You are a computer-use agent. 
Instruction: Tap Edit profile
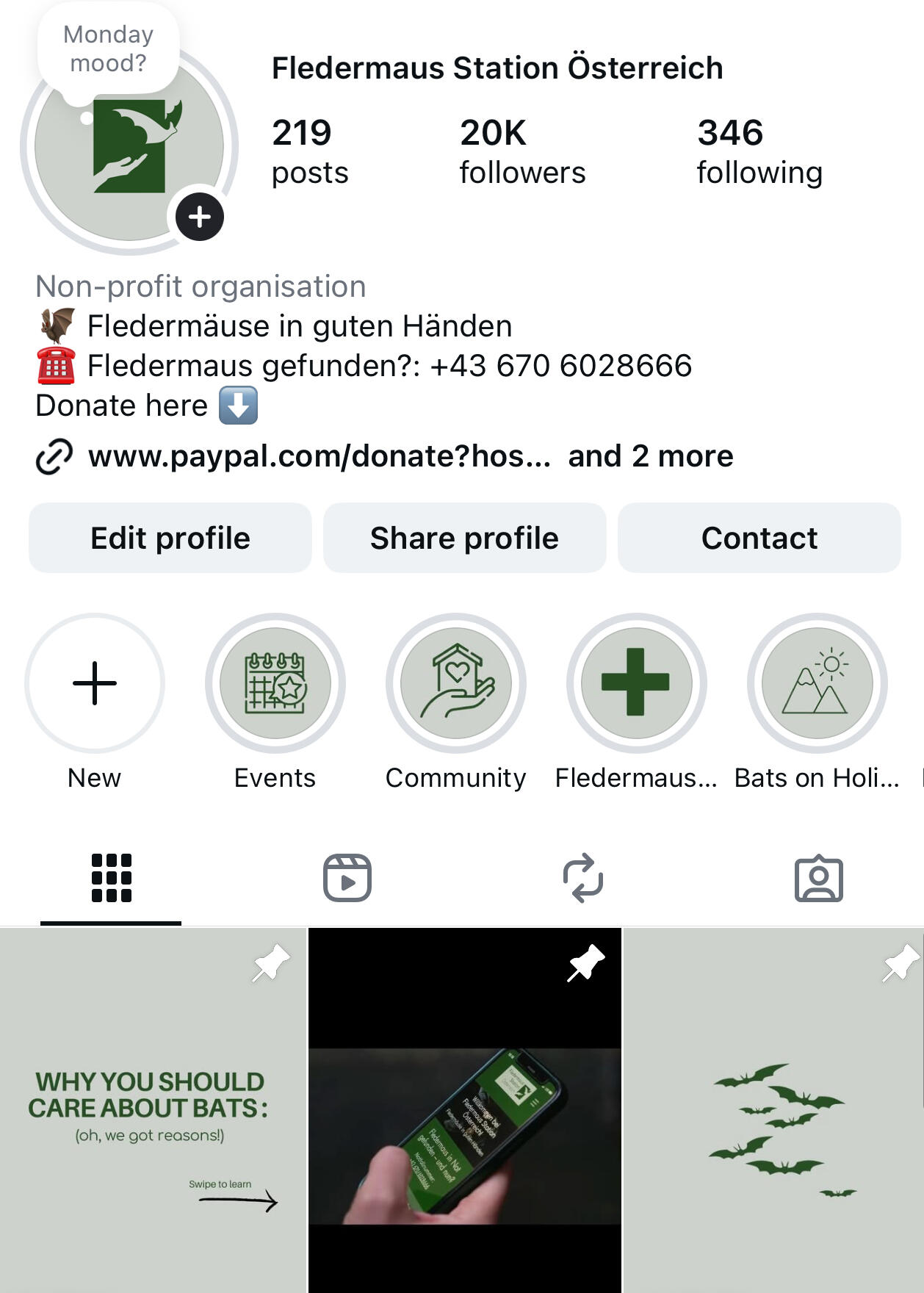click(x=170, y=538)
